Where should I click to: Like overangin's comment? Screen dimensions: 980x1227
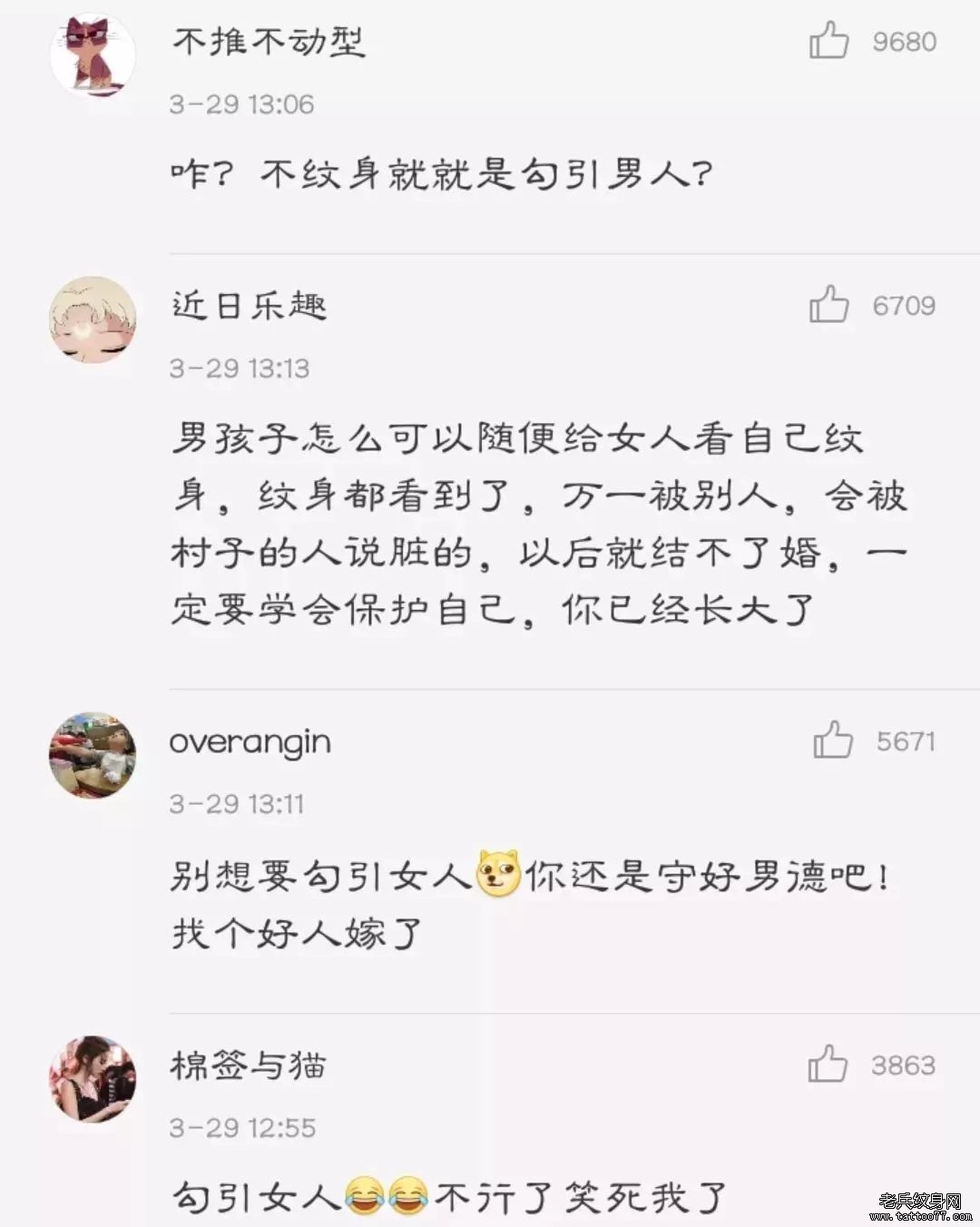[x=832, y=741]
